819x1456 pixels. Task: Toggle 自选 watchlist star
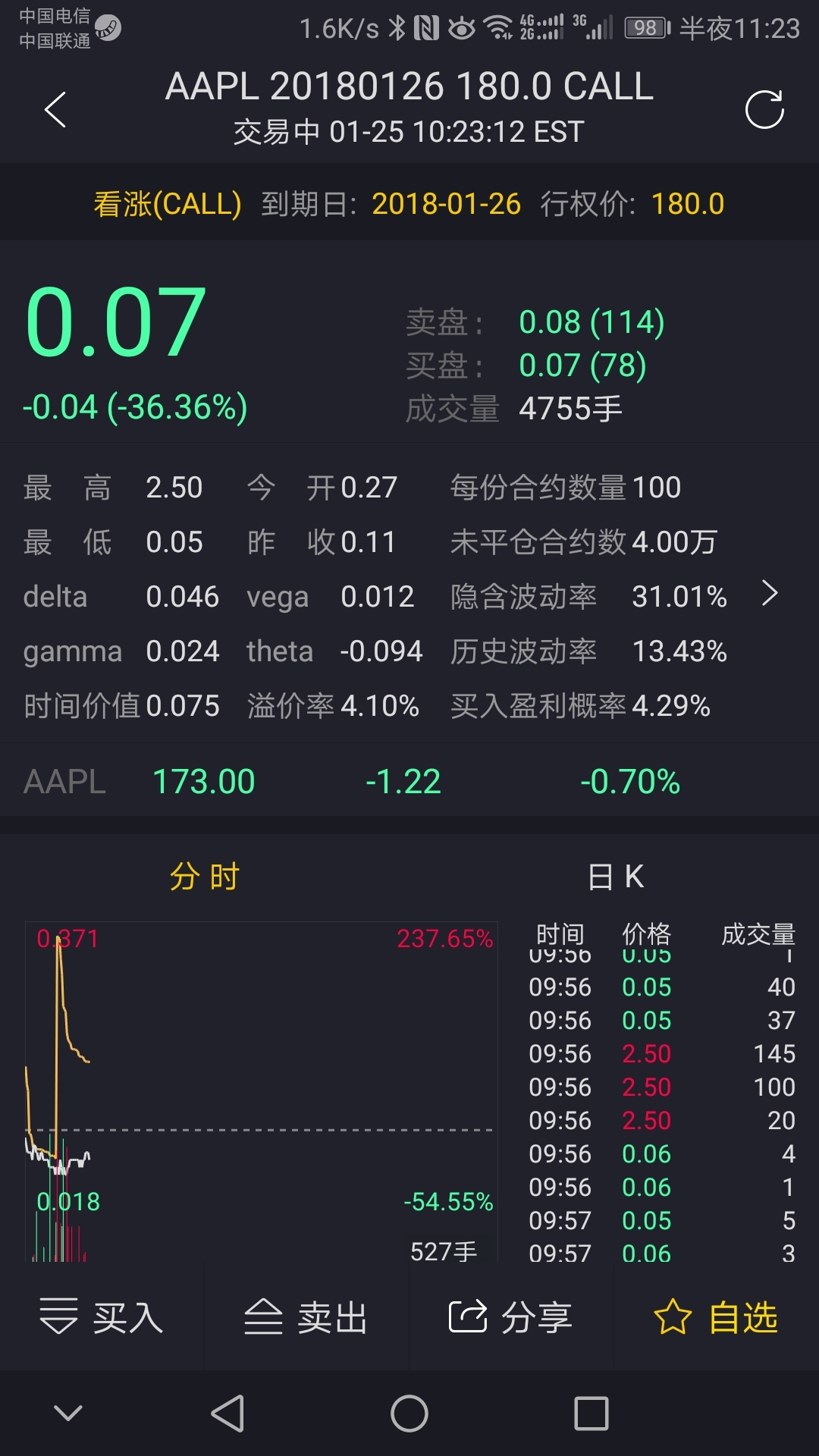[x=716, y=1316]
